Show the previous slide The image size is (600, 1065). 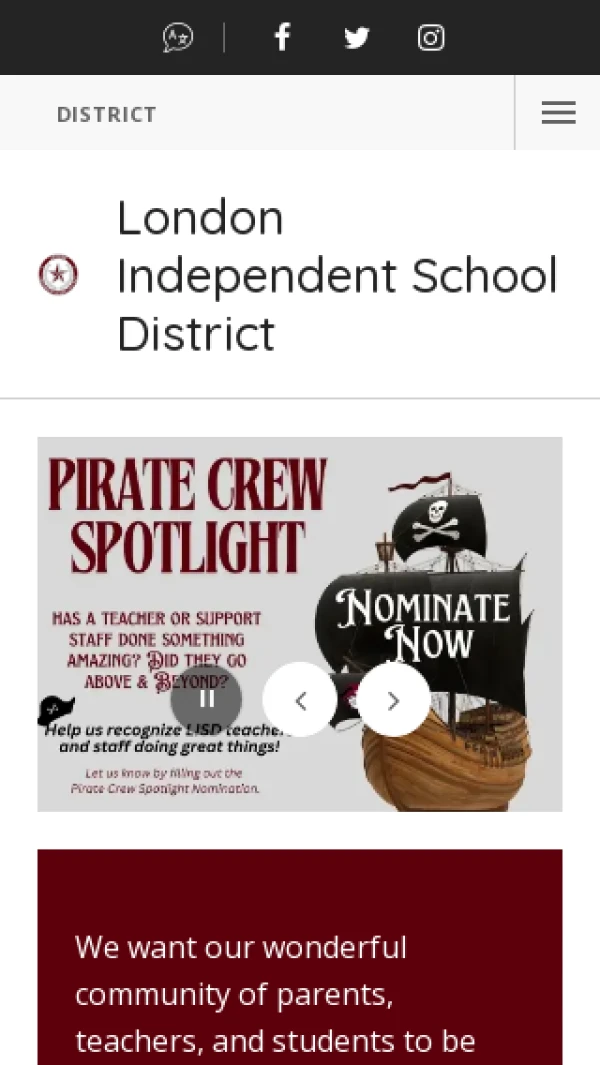click(x=300, y=699)
